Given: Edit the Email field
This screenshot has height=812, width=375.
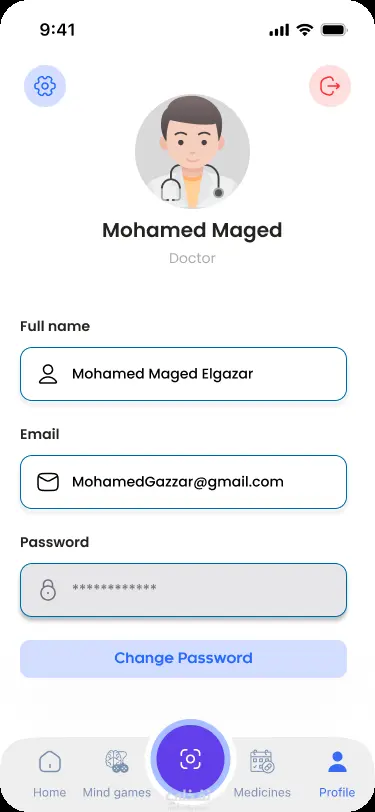Looking at the screenshot, I should click(x=183, y=482).
